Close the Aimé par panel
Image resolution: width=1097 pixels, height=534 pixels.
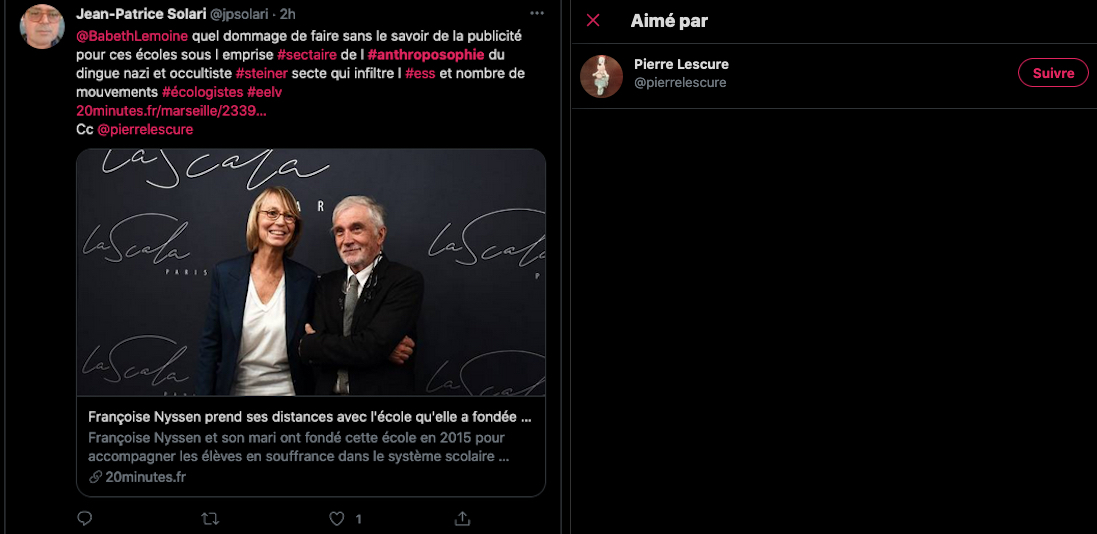point(593,20)
